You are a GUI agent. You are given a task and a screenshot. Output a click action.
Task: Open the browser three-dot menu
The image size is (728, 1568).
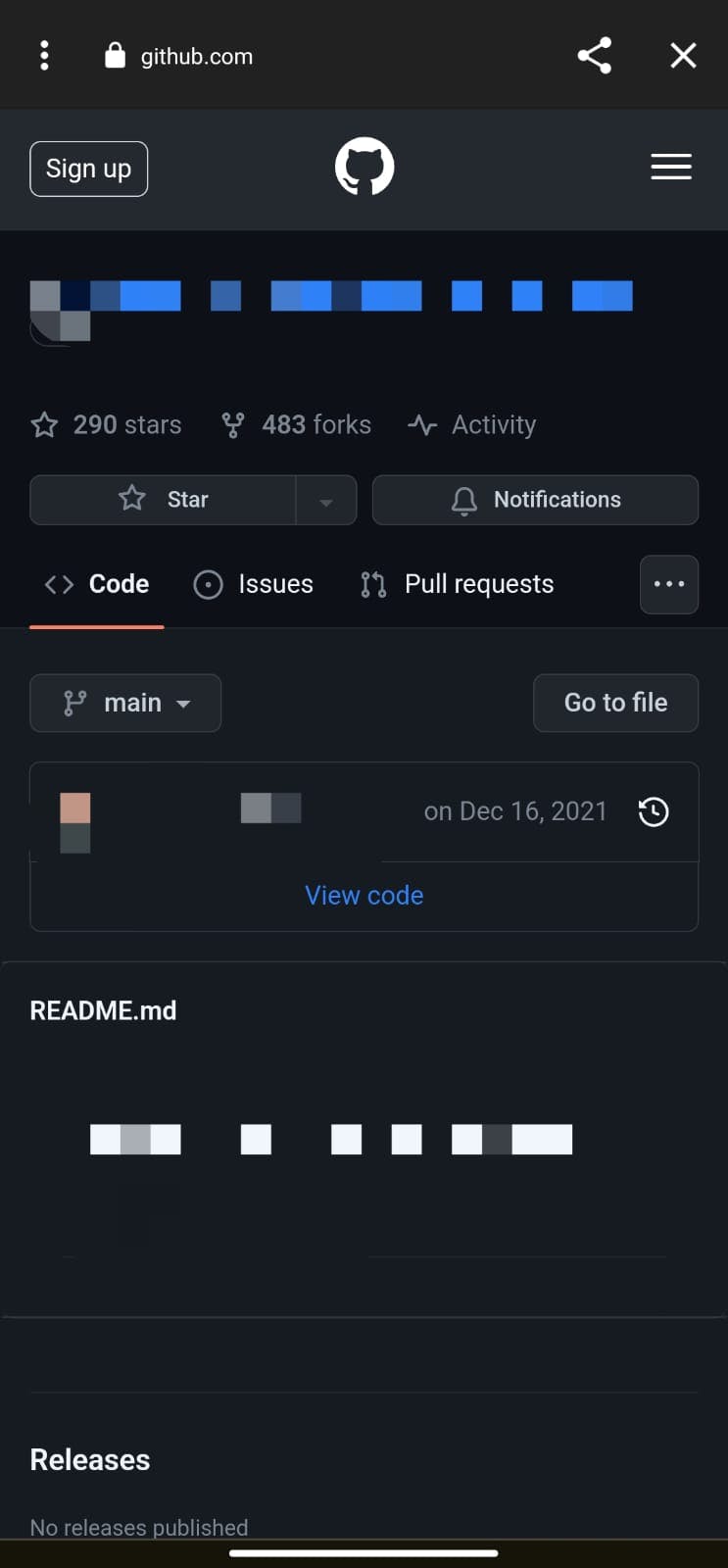(44, 56)
